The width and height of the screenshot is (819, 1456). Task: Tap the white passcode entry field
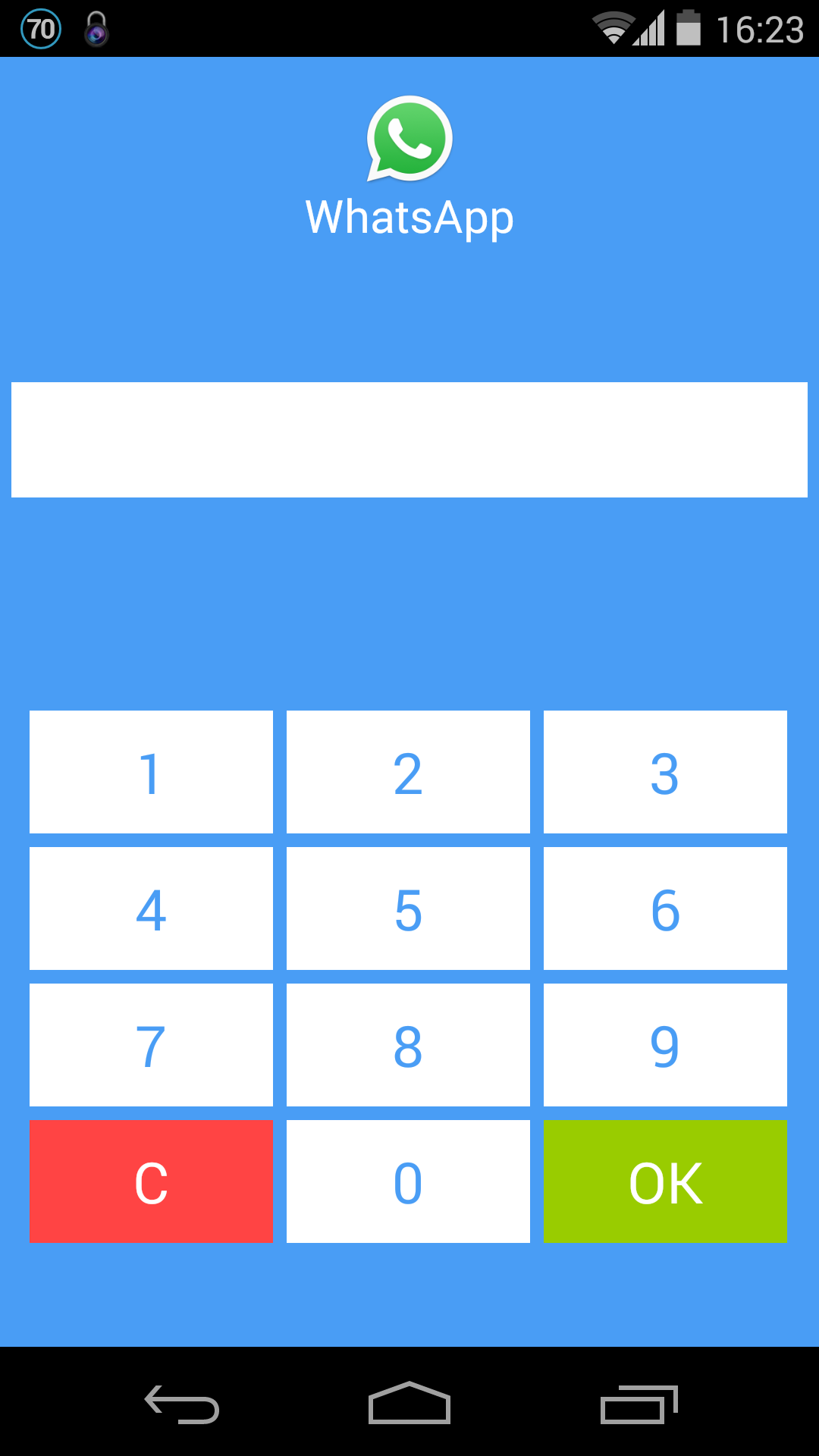[409, 440]
